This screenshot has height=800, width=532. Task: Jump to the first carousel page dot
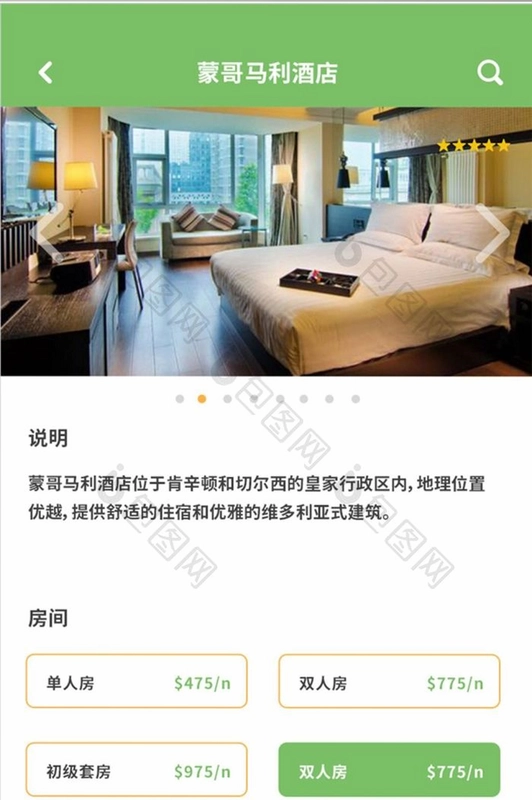pos(180,399)
